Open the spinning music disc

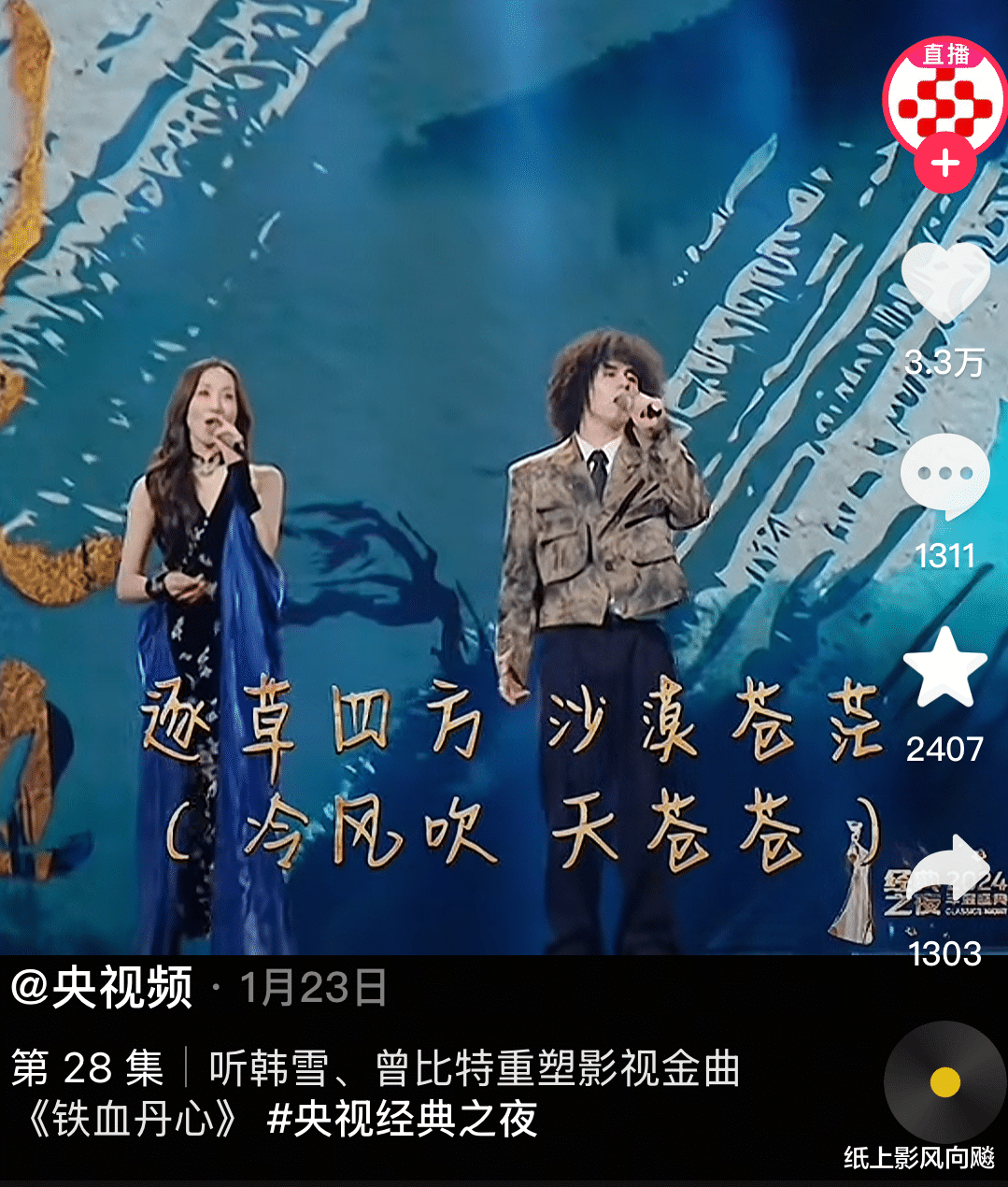coord(945,1082)
